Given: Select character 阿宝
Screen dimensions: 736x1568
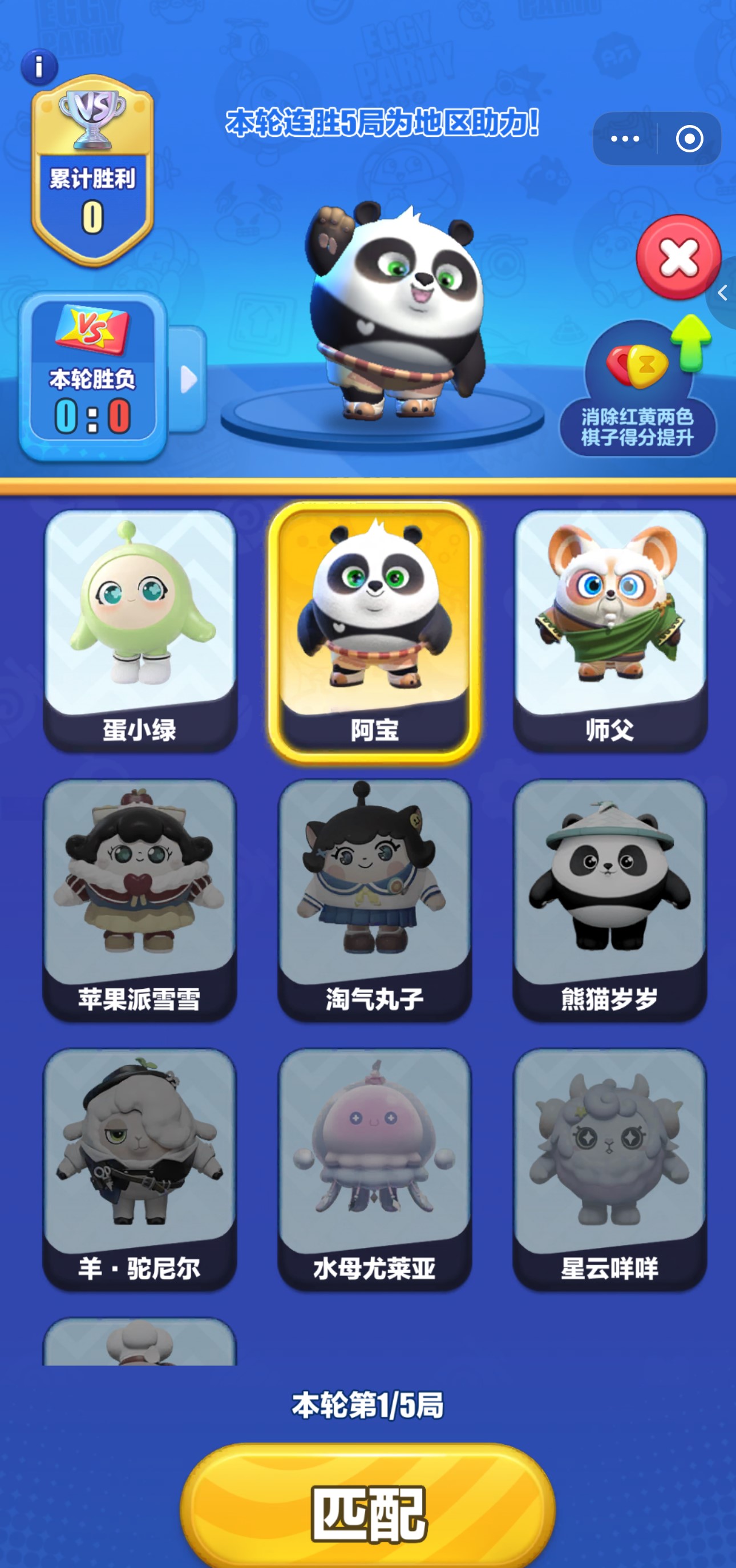Looking at the screenshot, I should point(374,630).
